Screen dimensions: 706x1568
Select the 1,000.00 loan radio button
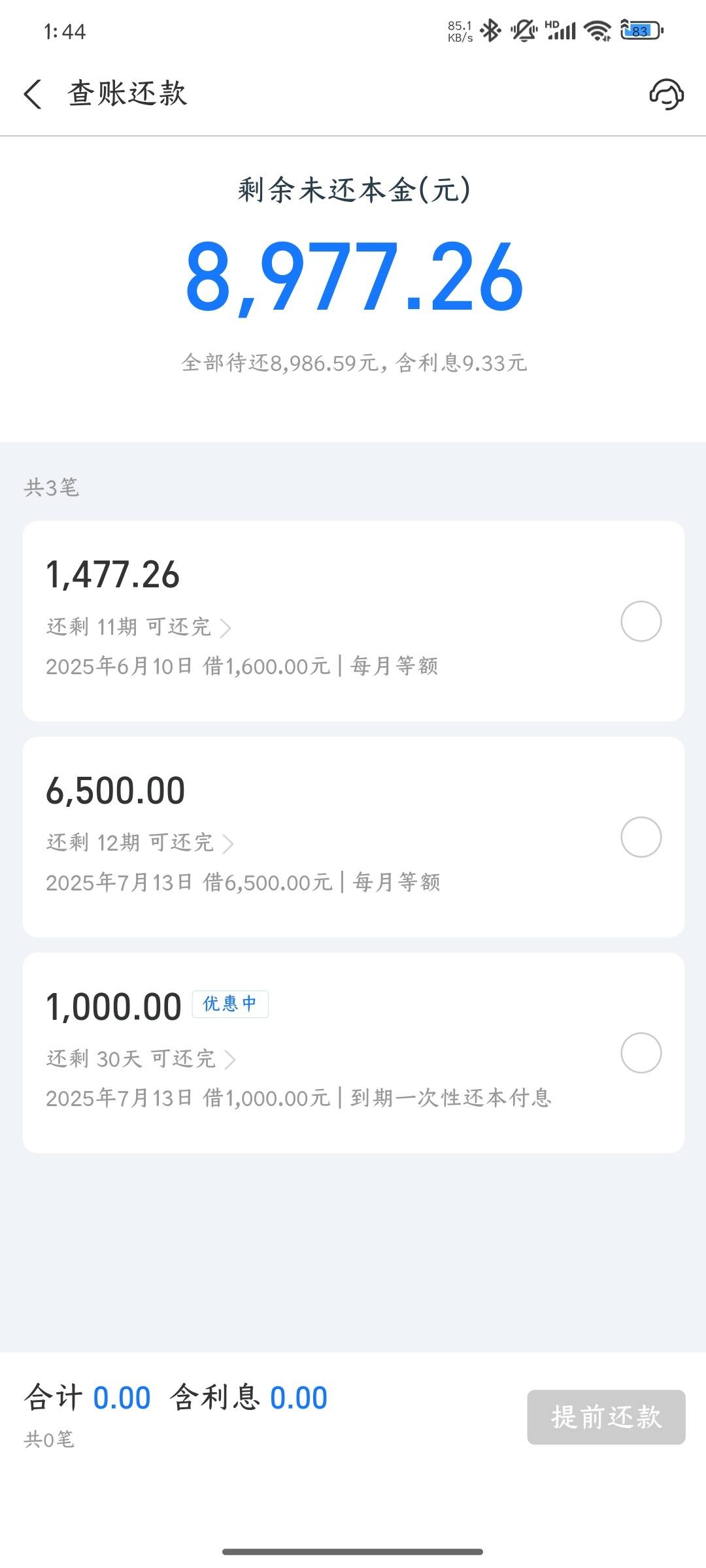pos(641,1053)
